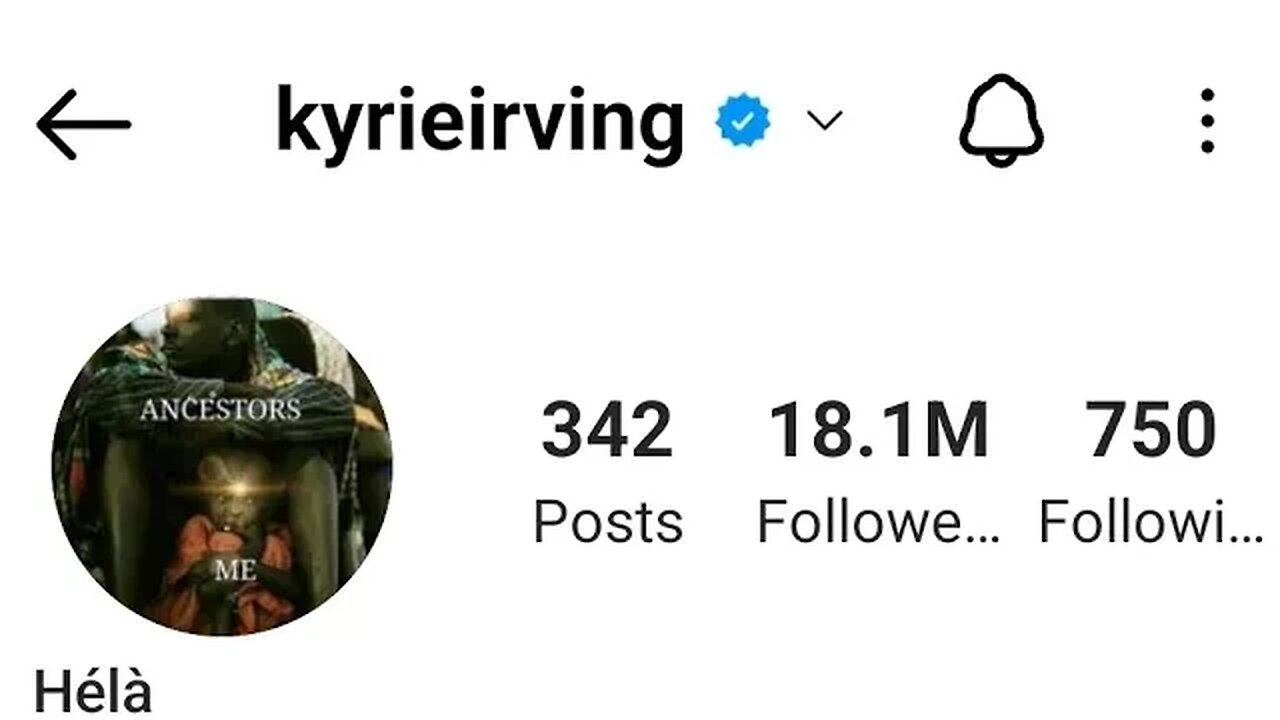
Task: View the profile picture
Action: coord(222,467)
